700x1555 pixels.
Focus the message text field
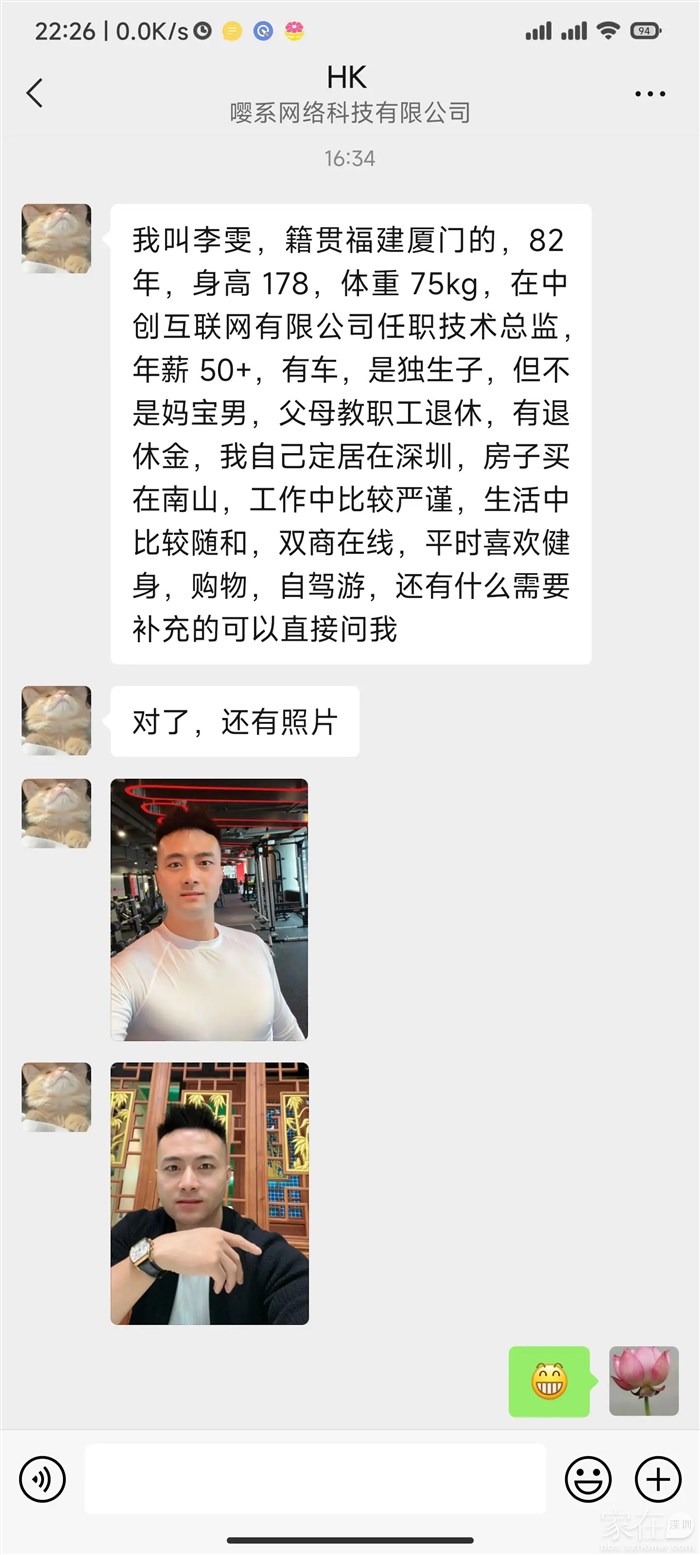click(315, 1479)
